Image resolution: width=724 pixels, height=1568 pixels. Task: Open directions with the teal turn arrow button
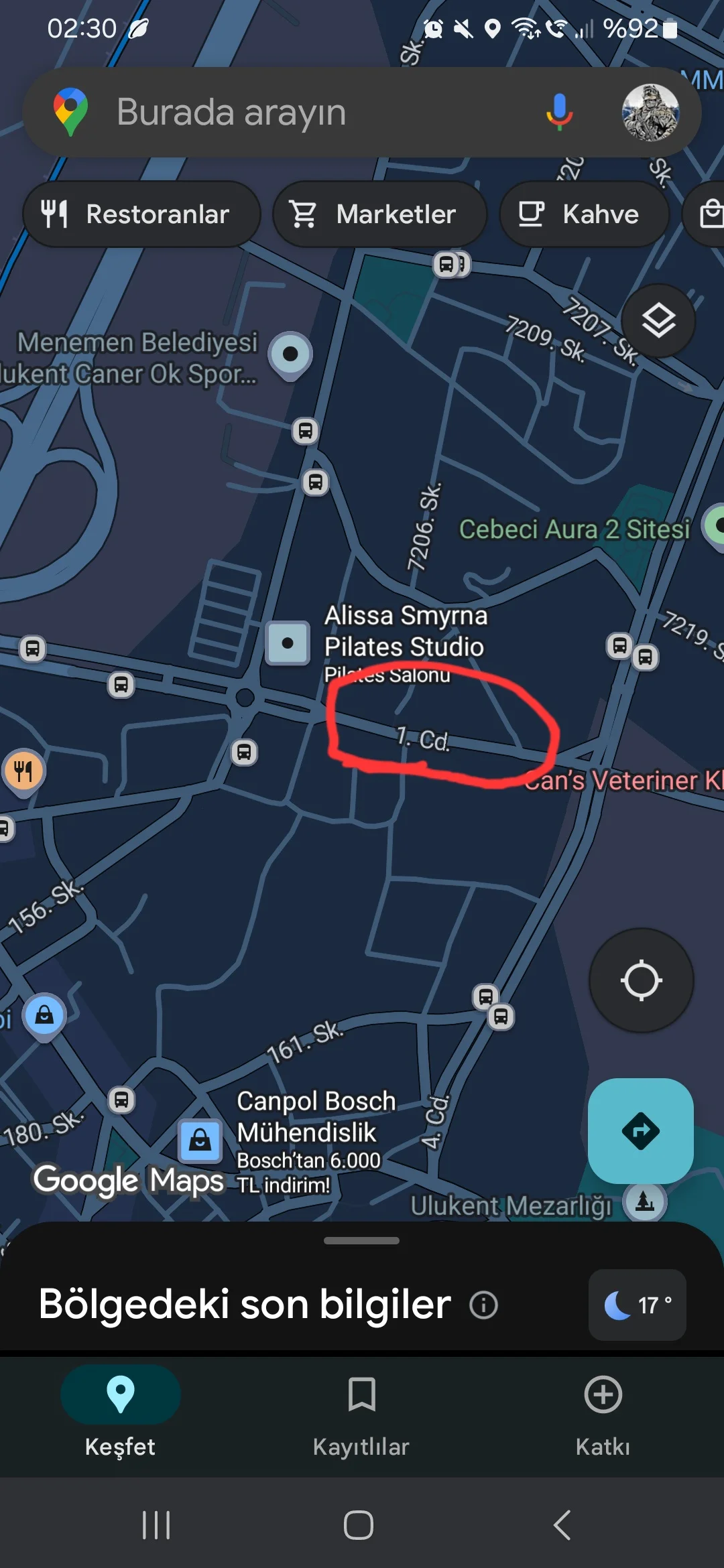pyautogui.click(x=640, y=1131)
